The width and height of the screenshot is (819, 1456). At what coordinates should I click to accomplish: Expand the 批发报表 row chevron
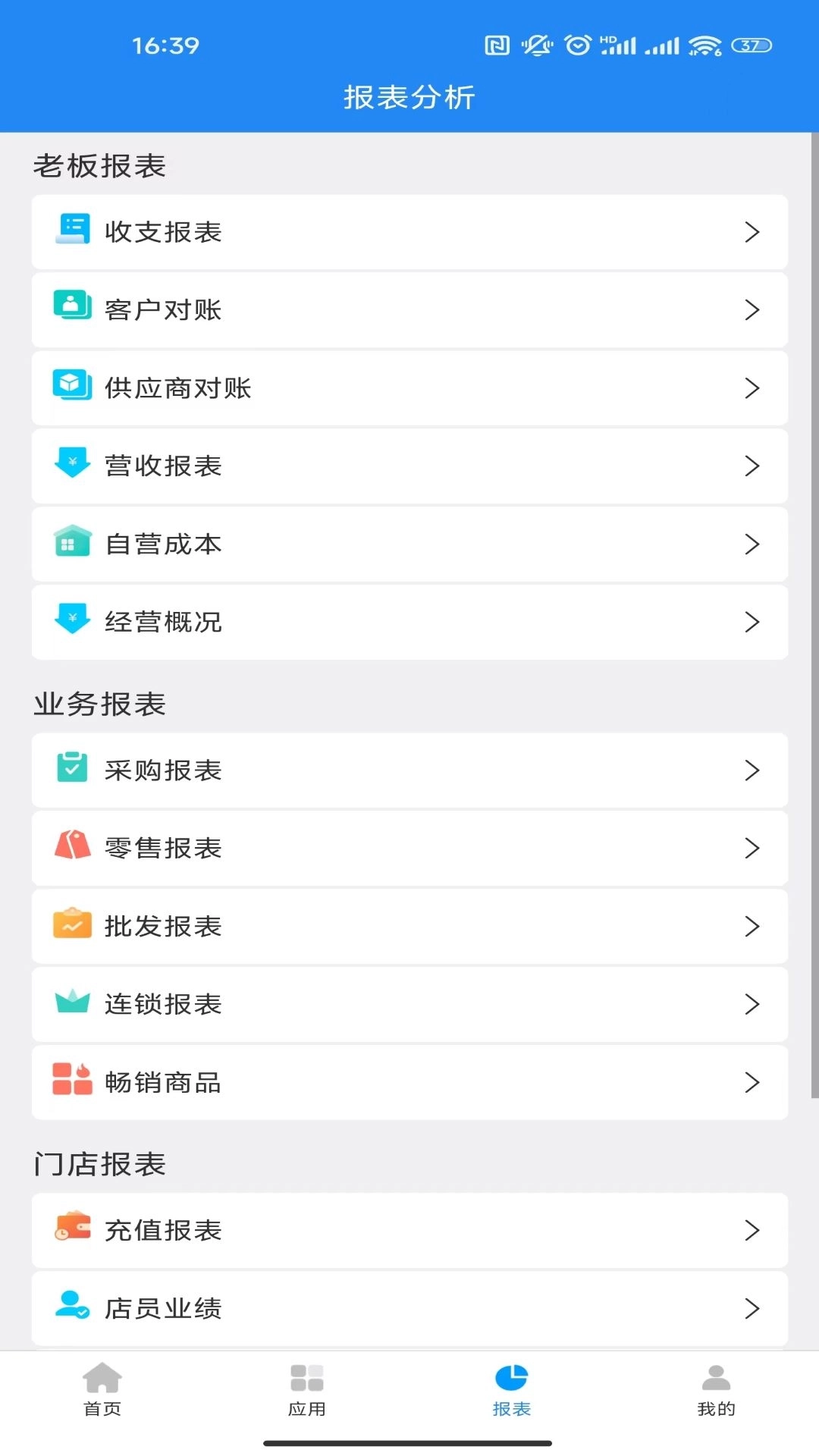[x=753, y=926]
